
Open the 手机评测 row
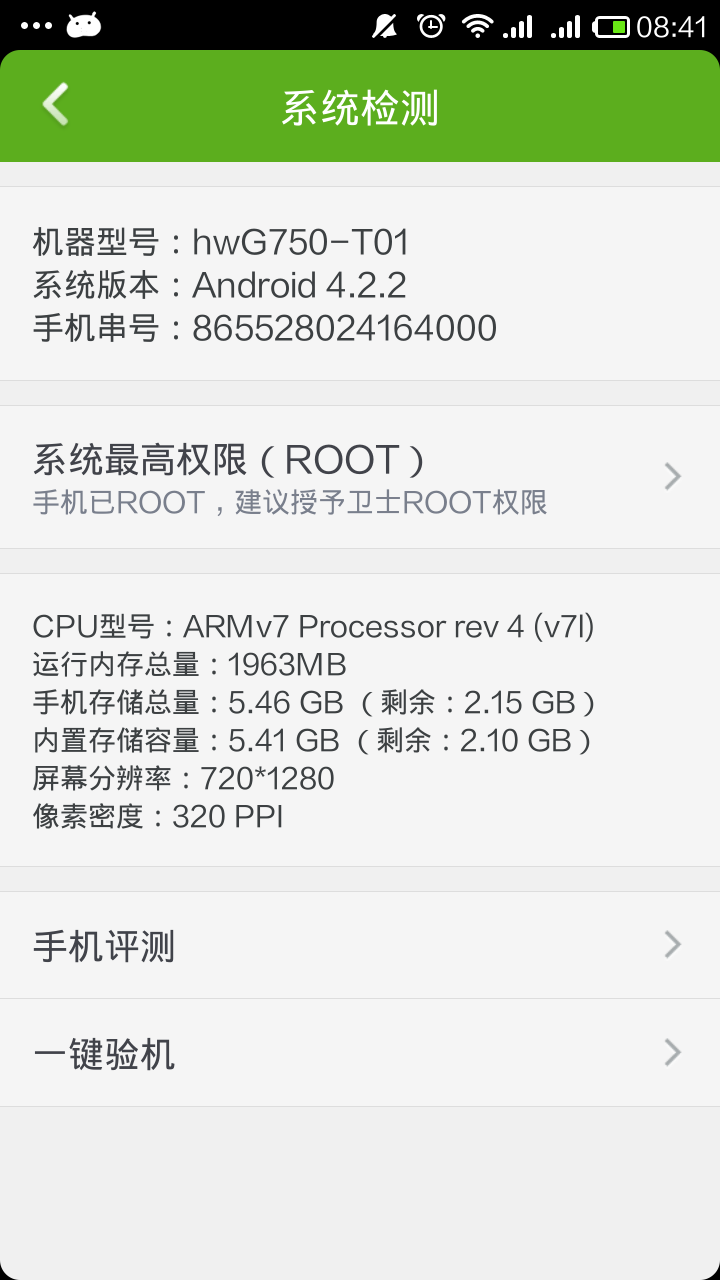coord(360,945)
